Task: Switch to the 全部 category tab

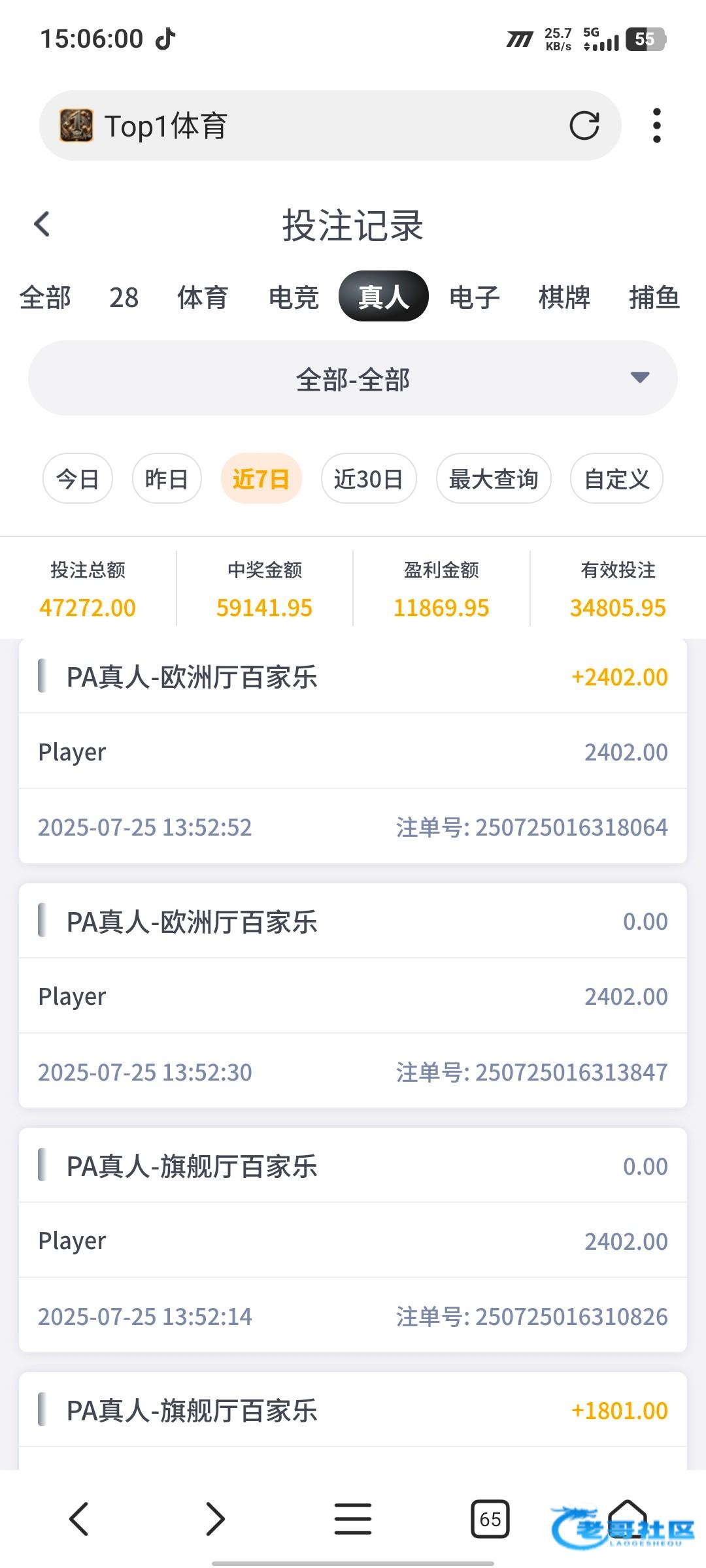Action: click(x=45, y=297)
